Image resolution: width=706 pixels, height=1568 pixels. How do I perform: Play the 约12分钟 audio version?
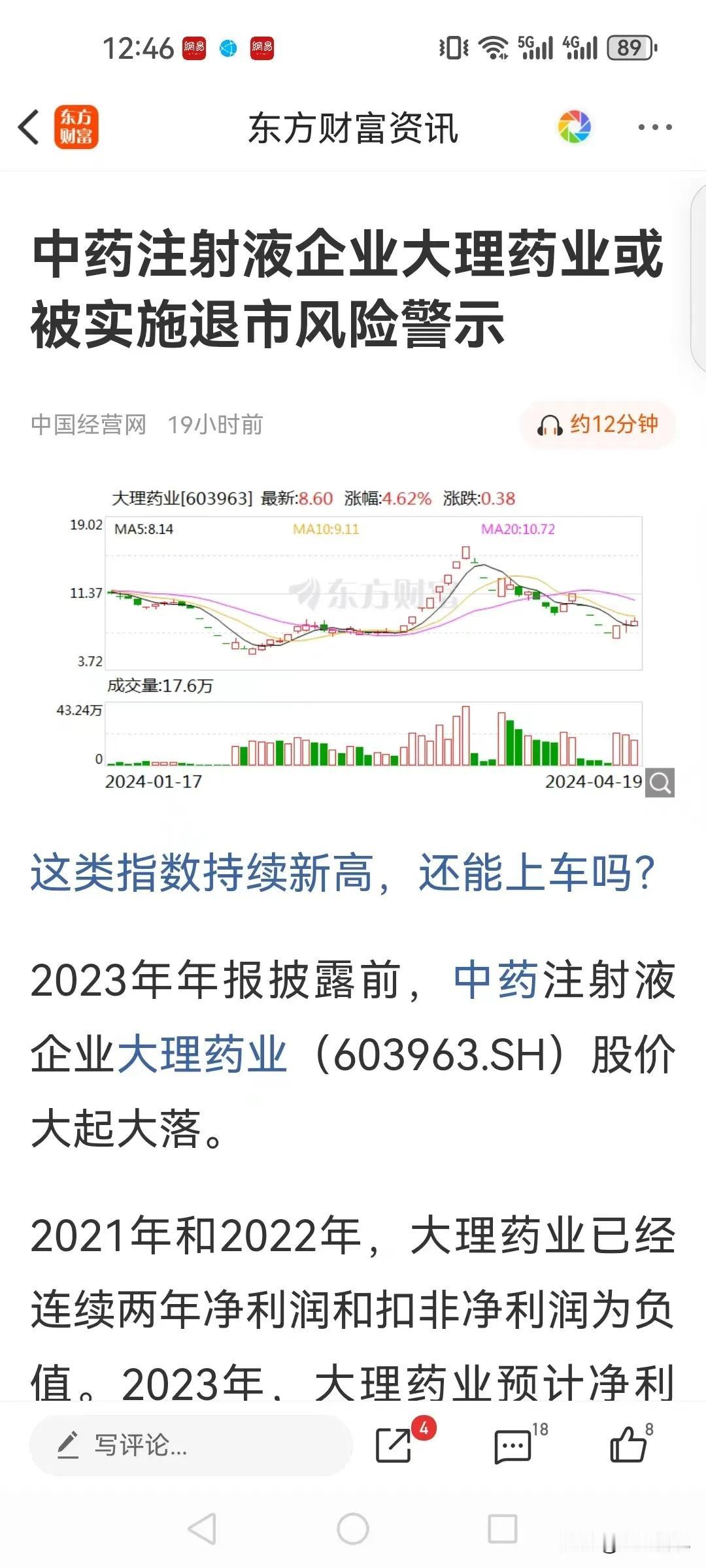597,425
